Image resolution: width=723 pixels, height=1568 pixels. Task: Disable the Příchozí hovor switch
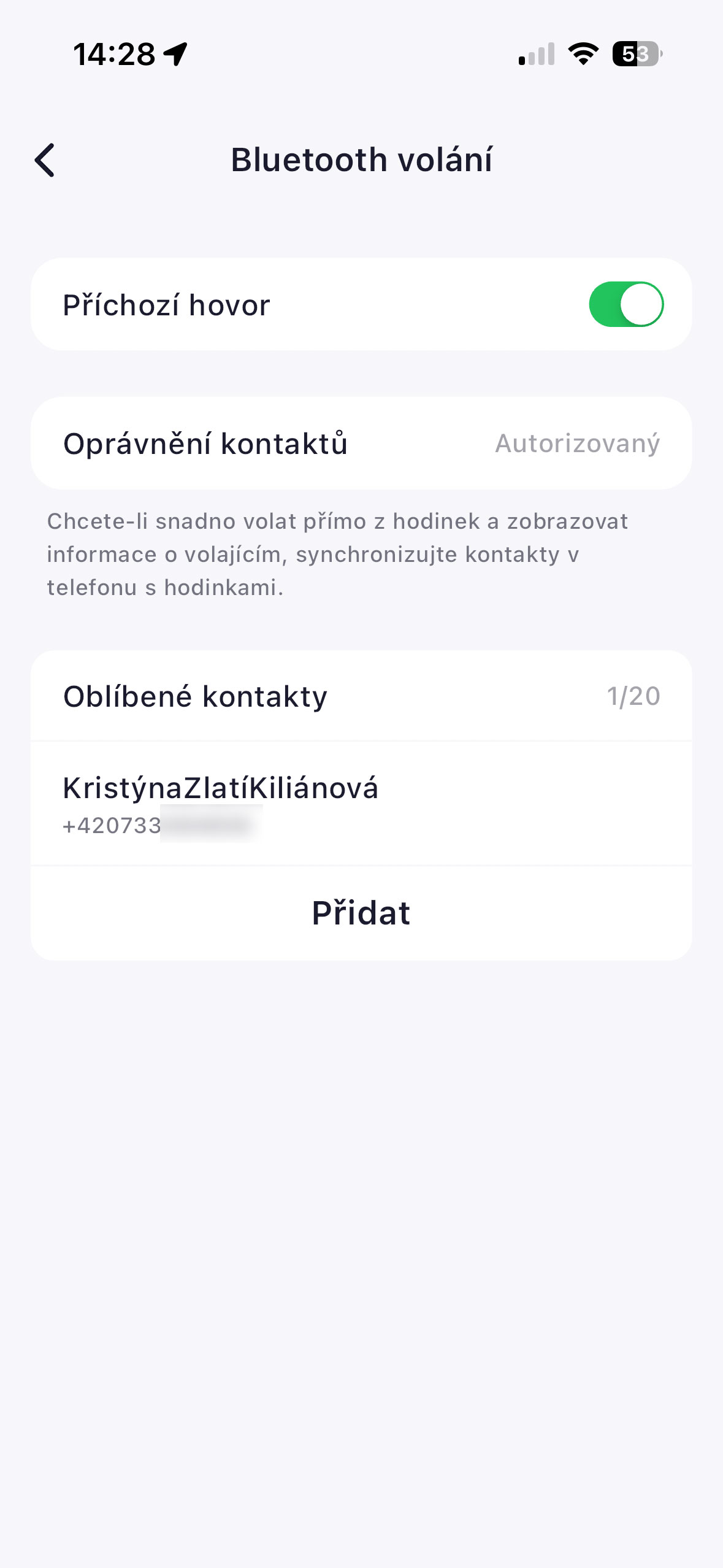625,304
